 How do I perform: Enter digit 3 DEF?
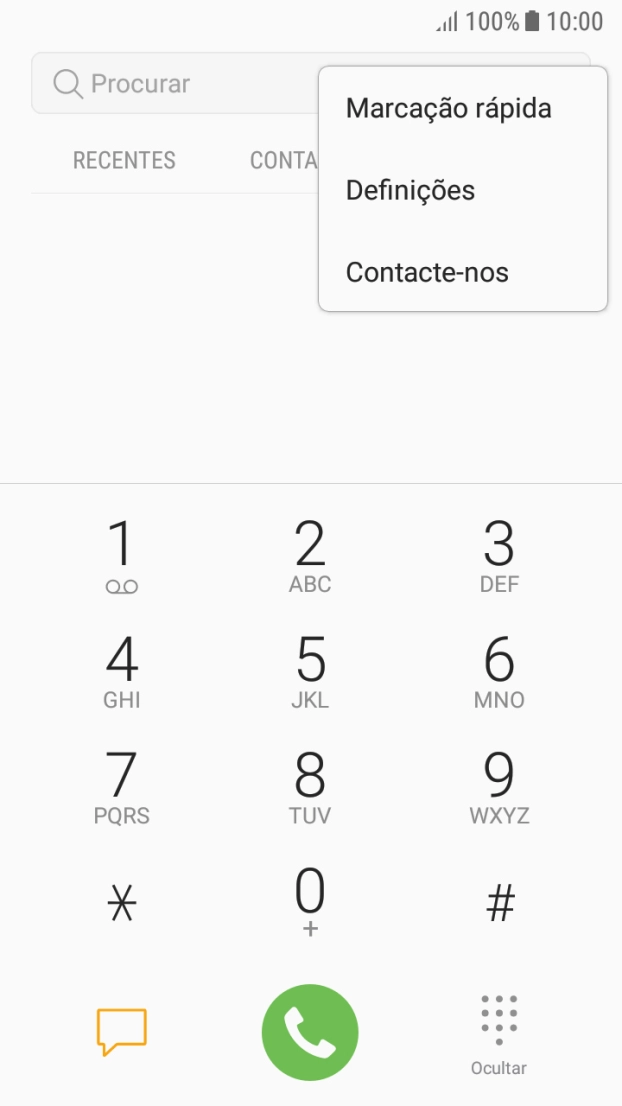click(x=499, y=558)
